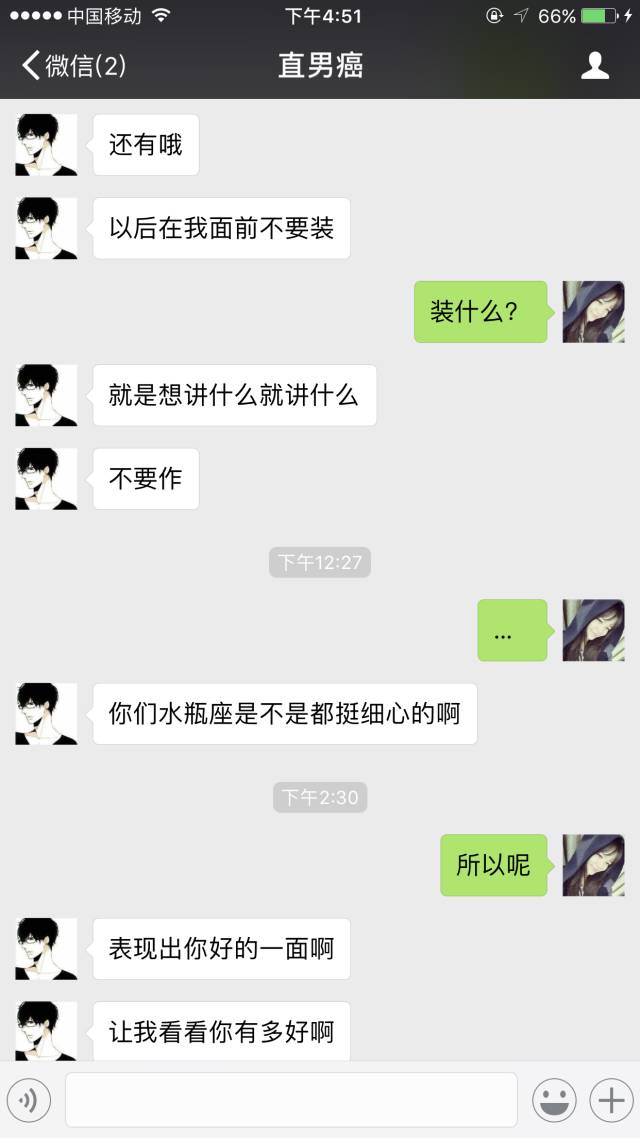Open the emoji sticker panel

tap(555, 1100)
